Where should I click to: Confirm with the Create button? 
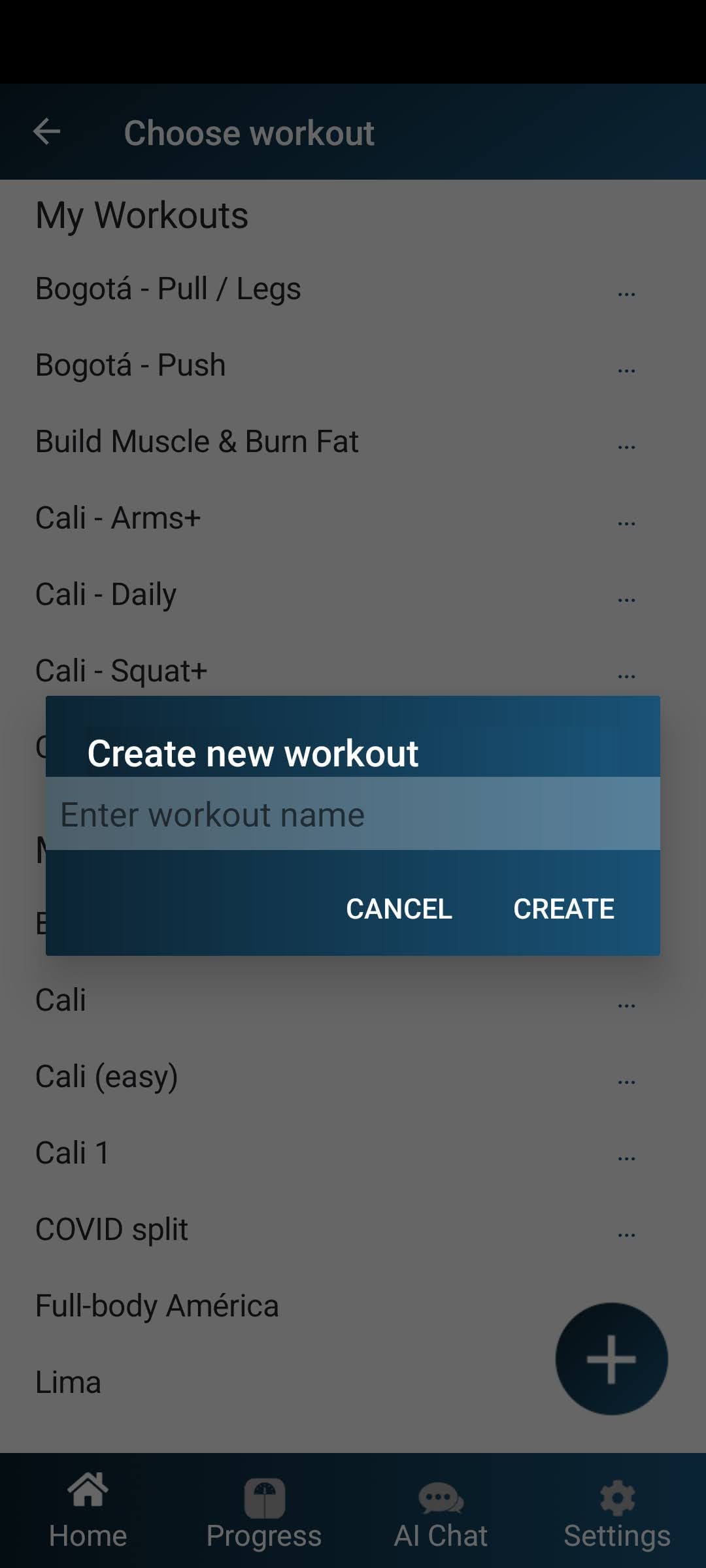[563, 909]
